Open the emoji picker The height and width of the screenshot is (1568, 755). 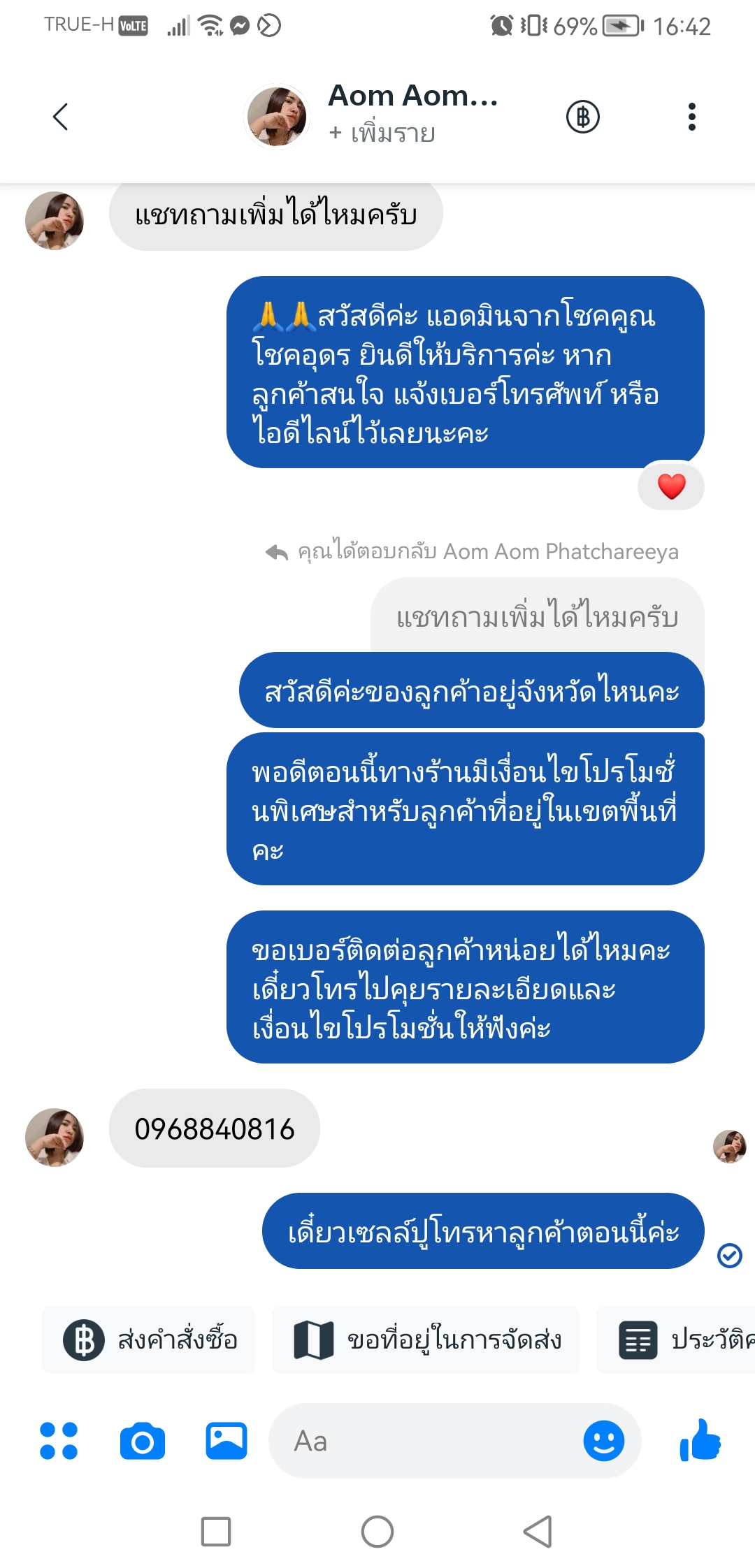point(603,1441)
